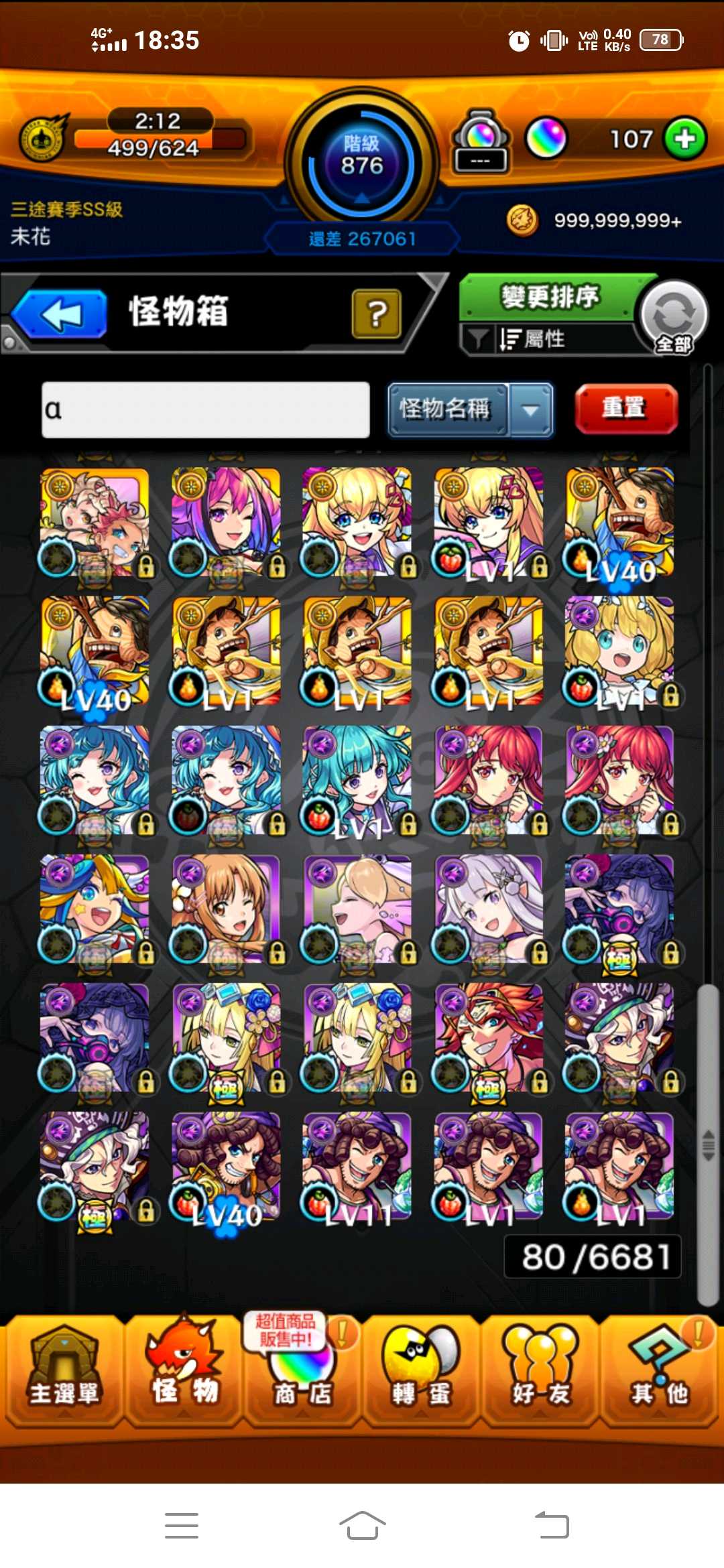This screenshot has width=724, height=1568.
Task: Select the teal-haired LV1 monster tile
Action: pos(357,779)
